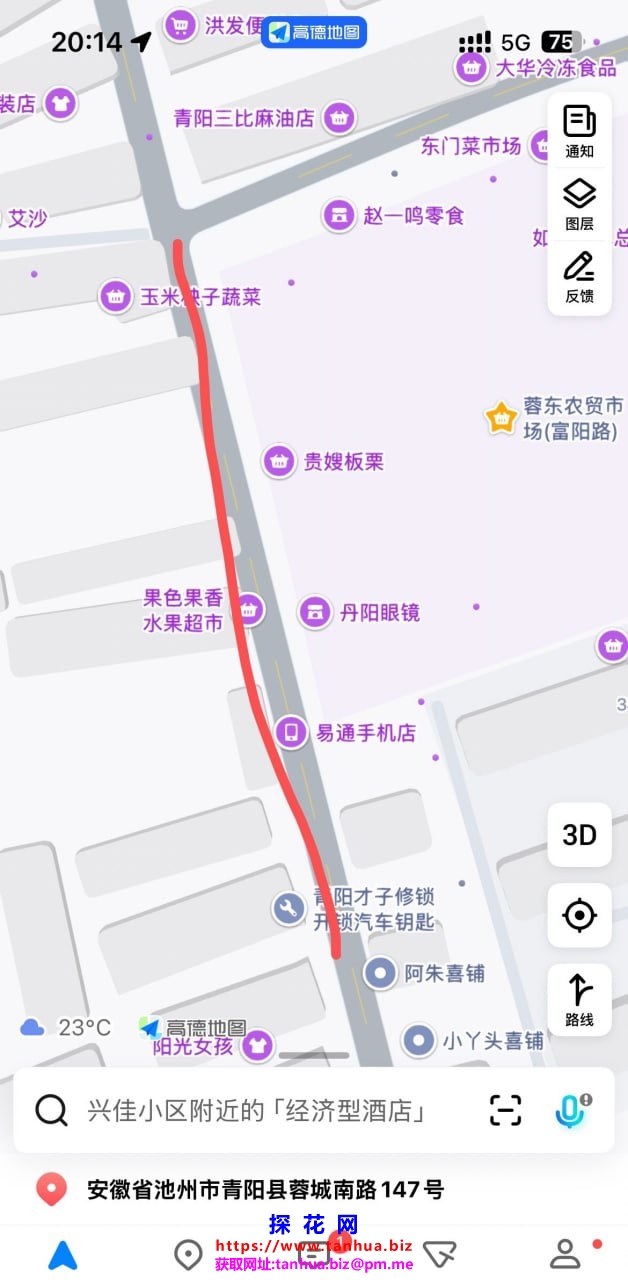Tap the 反馈 feedback button
628x1280 pixels.
coord(579,277)
